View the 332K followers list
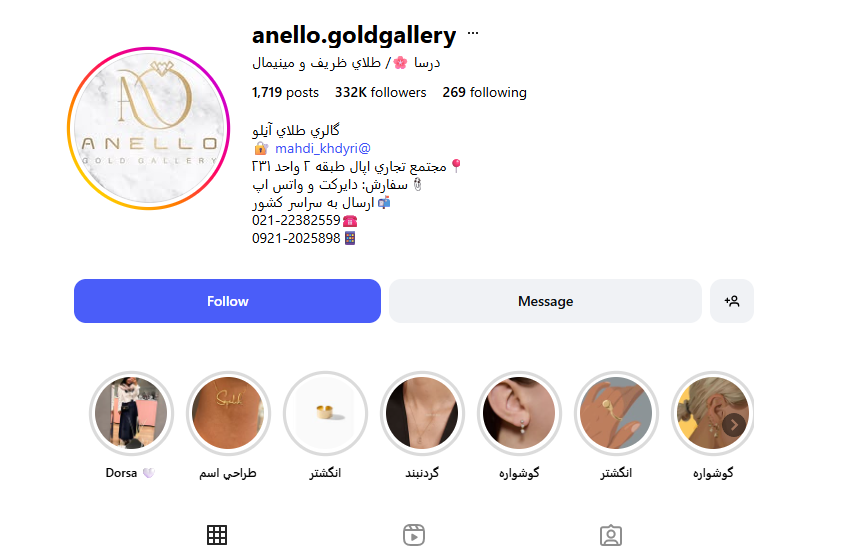864x551 pixels. (380, 93)
